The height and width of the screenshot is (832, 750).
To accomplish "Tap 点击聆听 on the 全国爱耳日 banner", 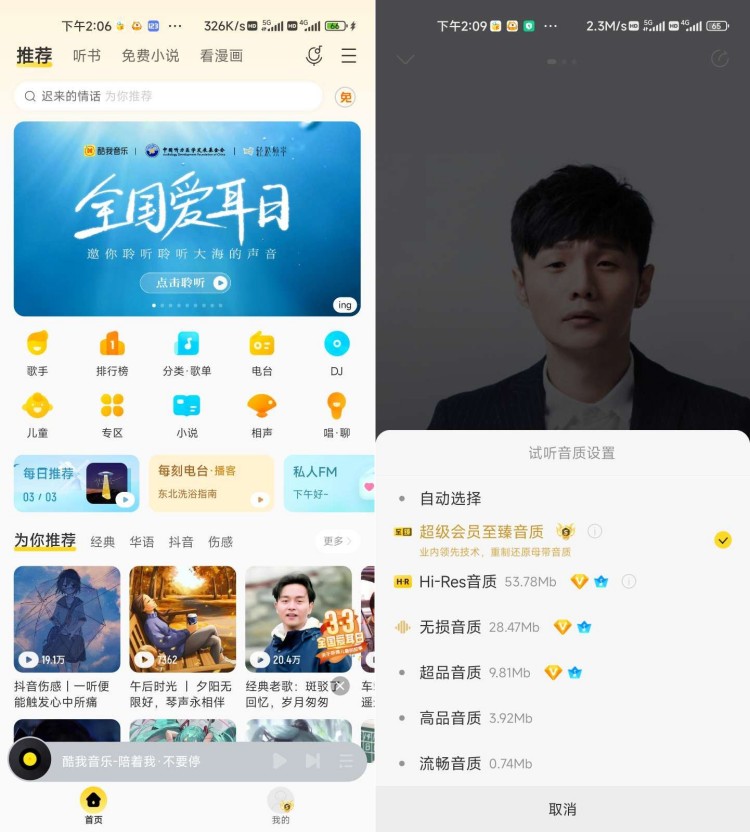I will [185, 283].
